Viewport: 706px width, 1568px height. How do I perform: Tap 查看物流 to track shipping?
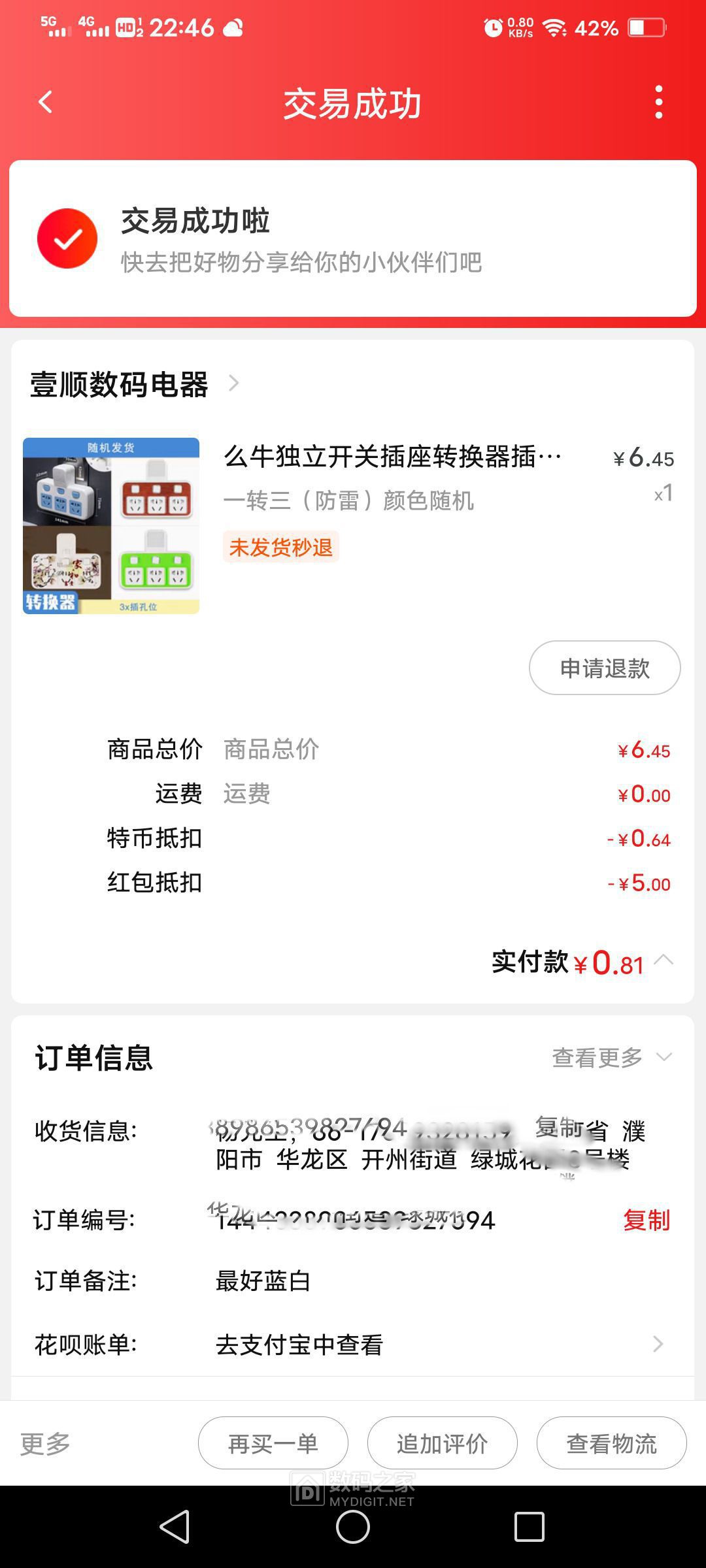pyautogui.click(x=611, y=1443)
